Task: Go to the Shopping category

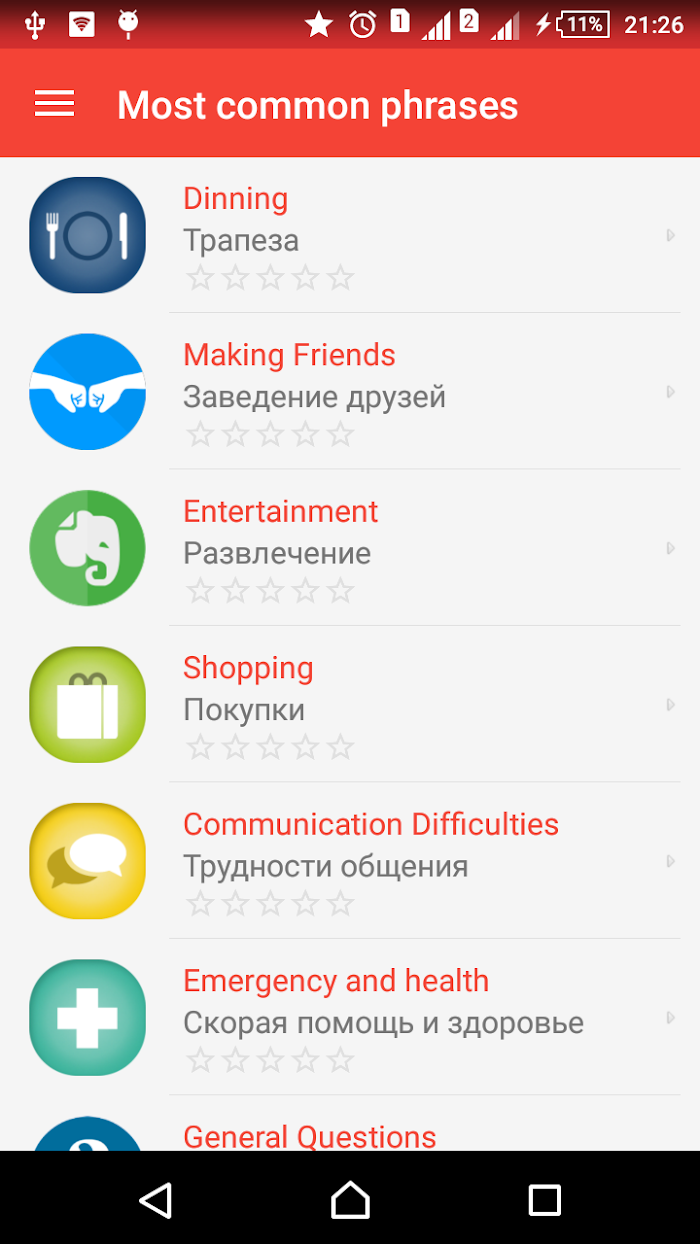Action: (x=350, y=704)
